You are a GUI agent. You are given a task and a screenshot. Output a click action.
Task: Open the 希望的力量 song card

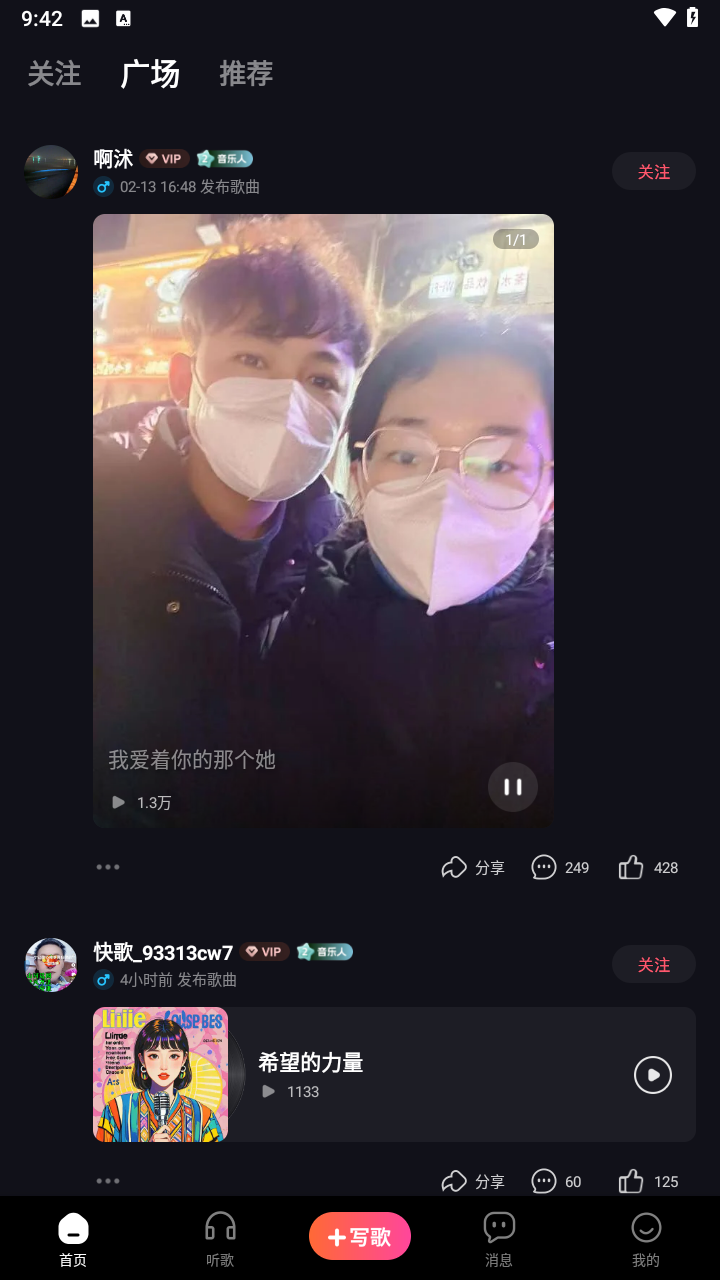(x=394, y=1074)
